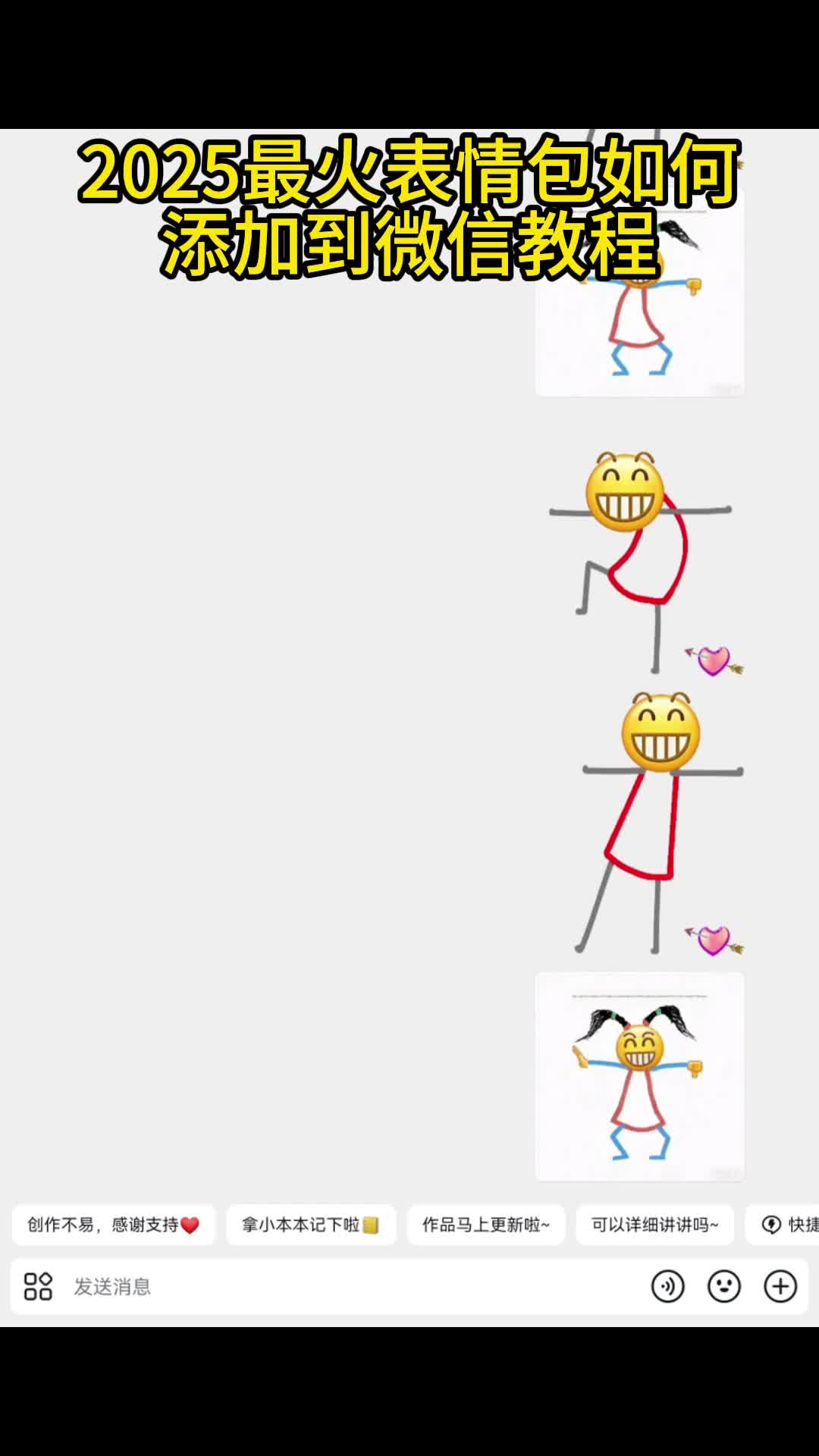Switch to voice message input
The height and width of the screenshot is (1456, 819).
667,1286
